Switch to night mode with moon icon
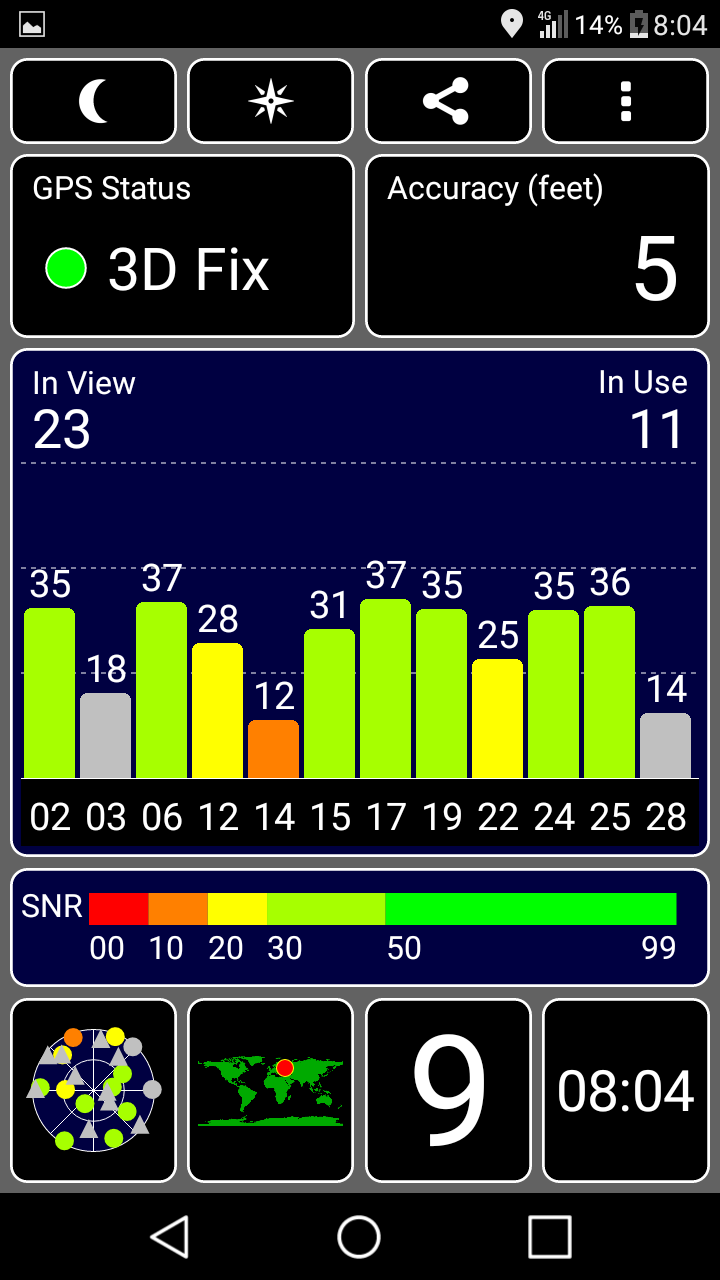Viewport: 720px width, 1280px height. tap(93, 101)
